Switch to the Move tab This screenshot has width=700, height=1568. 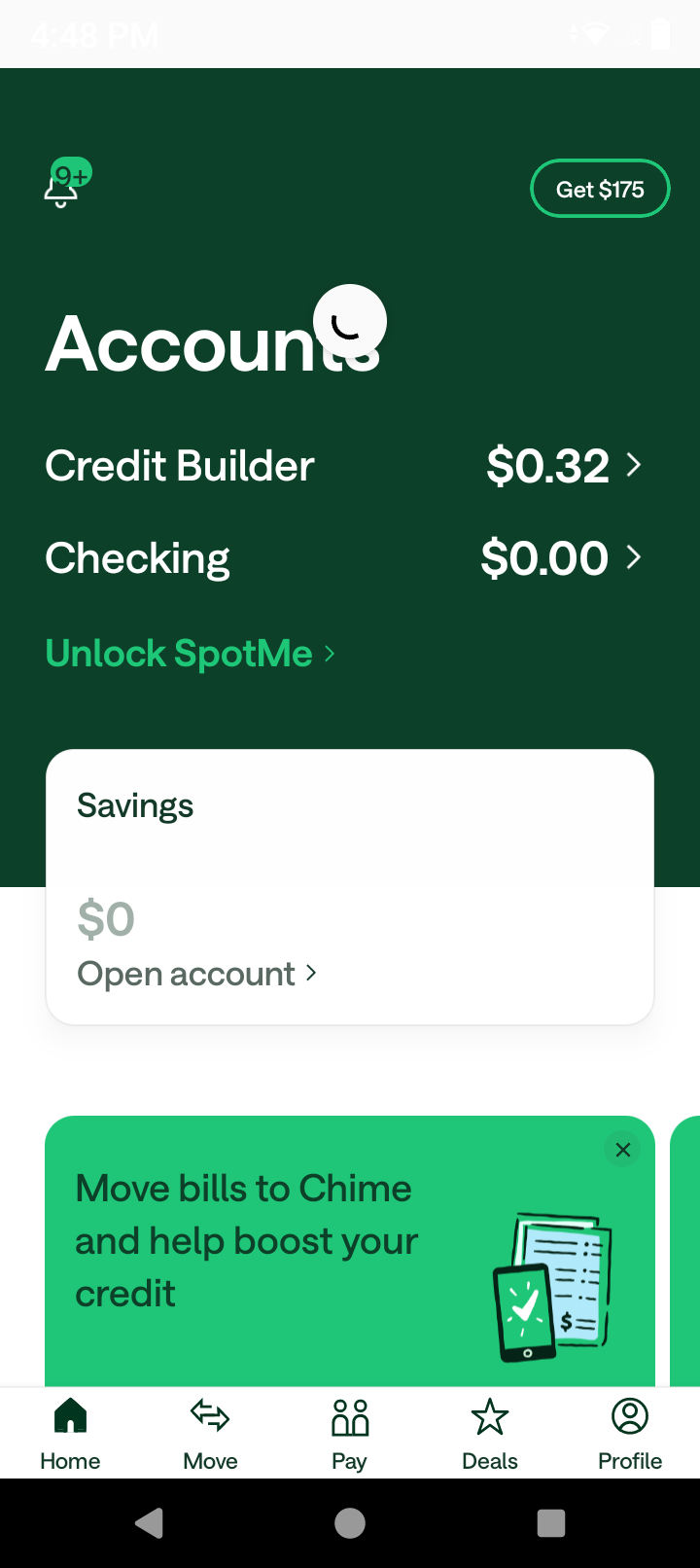click(x=210, y=1432)
